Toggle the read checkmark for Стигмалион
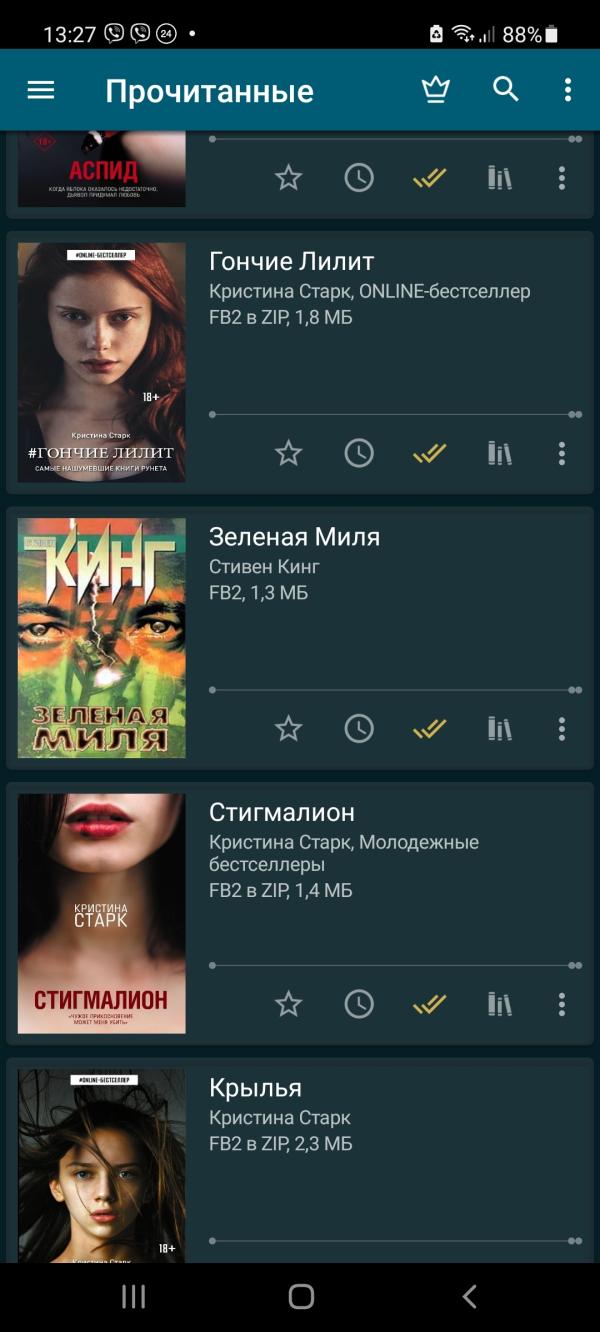This screenshot has width=600, height=1332. [429, 1004]
